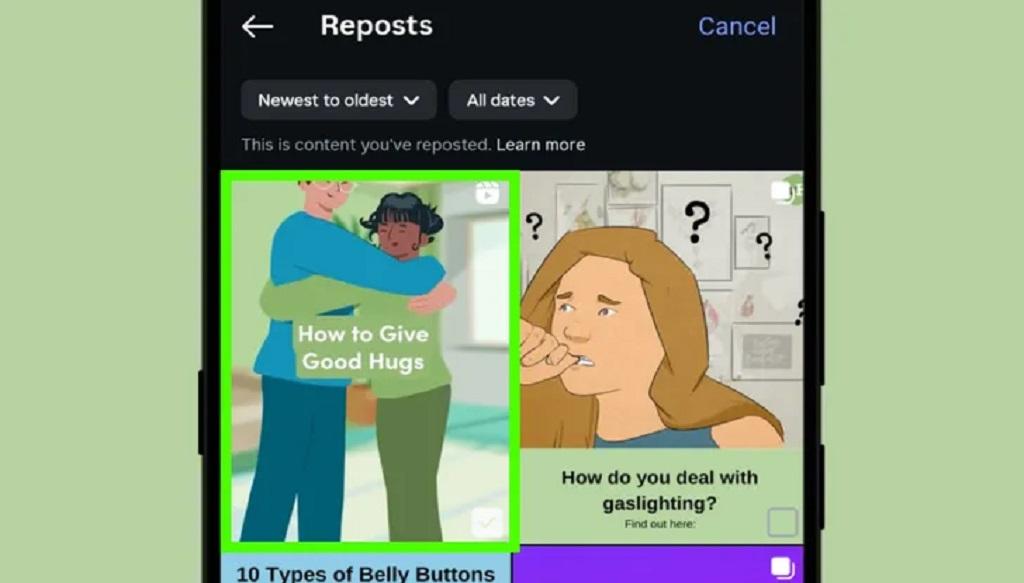This screenshot has width=1024, height=583.
Task: Go back using the arrow icon
Action: coord(257,27)
